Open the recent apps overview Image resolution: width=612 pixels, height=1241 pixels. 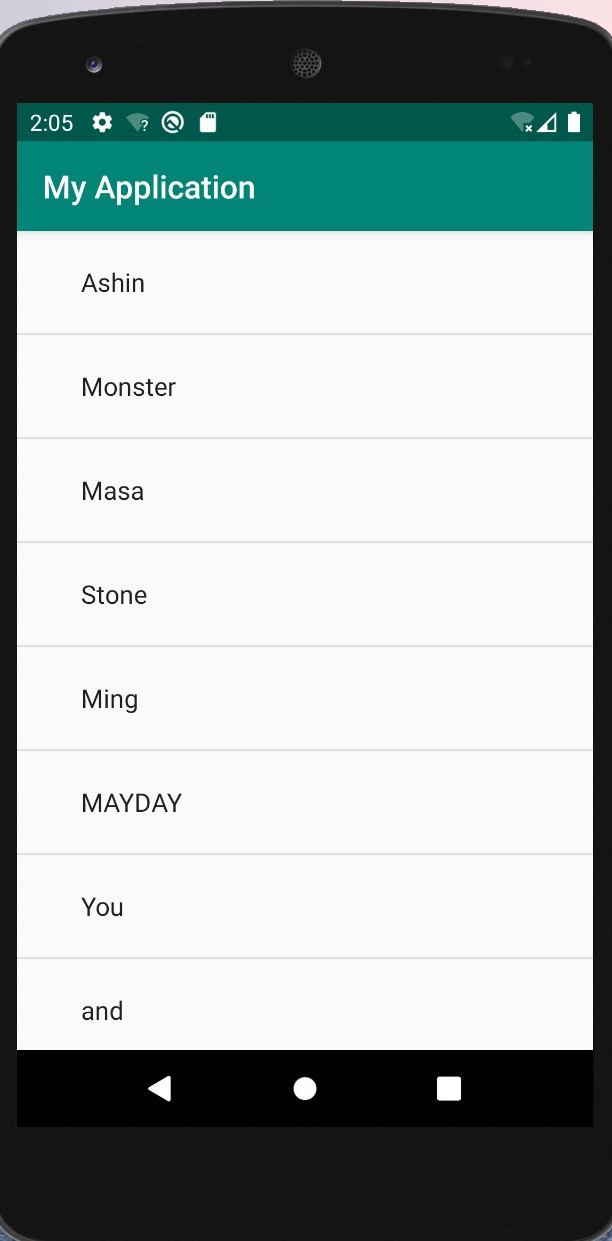click(449, 1088)
